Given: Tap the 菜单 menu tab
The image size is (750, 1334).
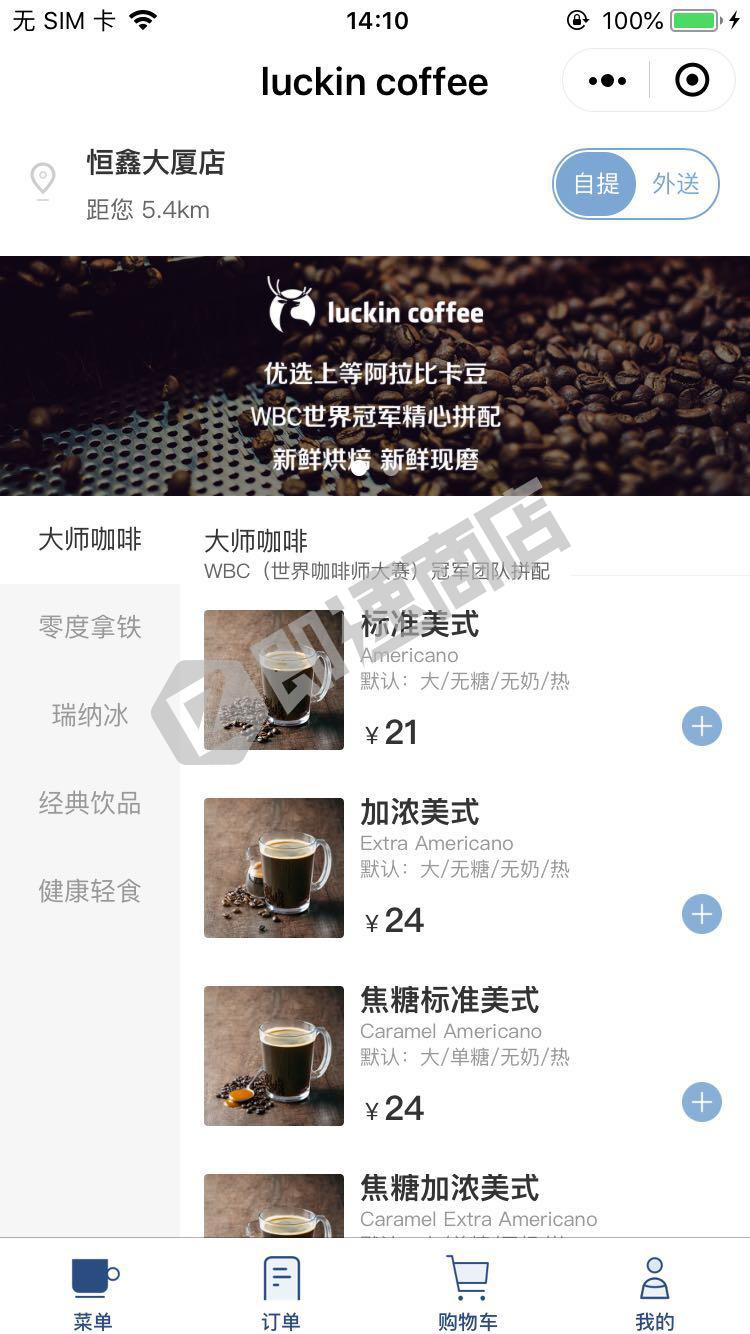Looking at the screenshot, I should [x=93, y=1292].
